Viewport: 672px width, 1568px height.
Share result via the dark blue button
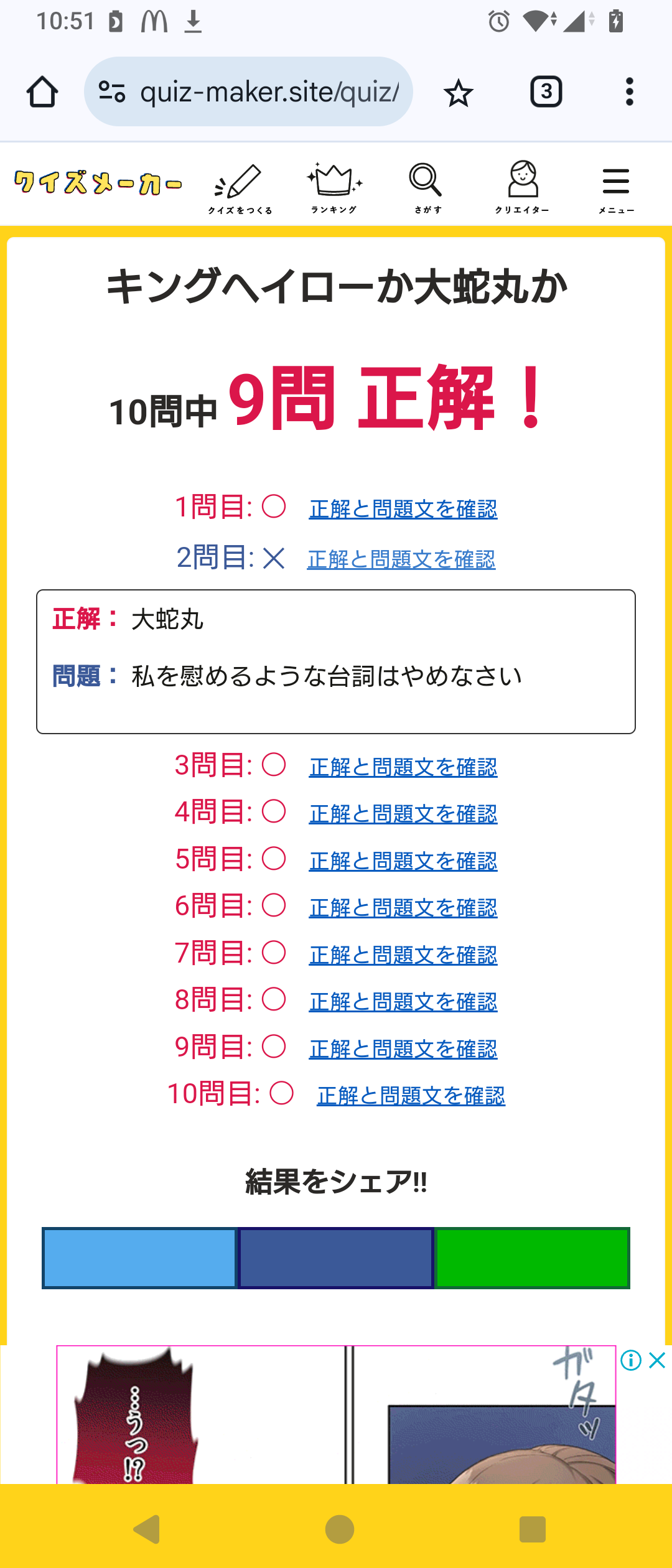(336, 1258)
